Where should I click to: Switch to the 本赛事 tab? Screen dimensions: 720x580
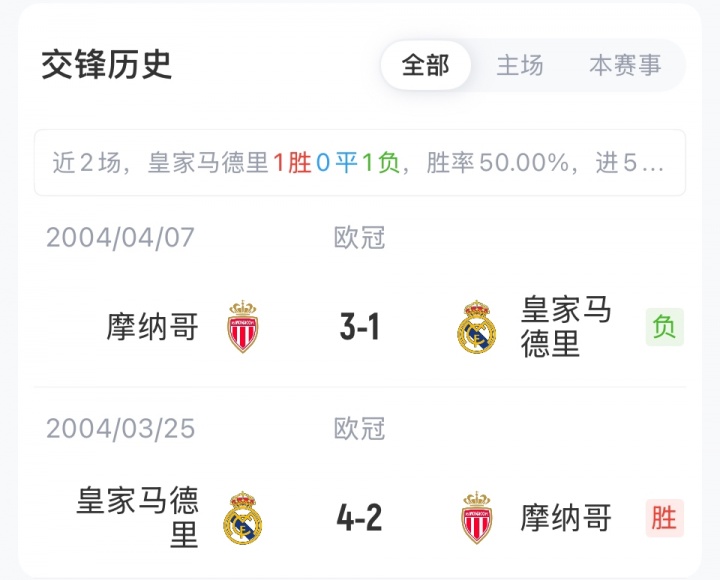point(625,66)
